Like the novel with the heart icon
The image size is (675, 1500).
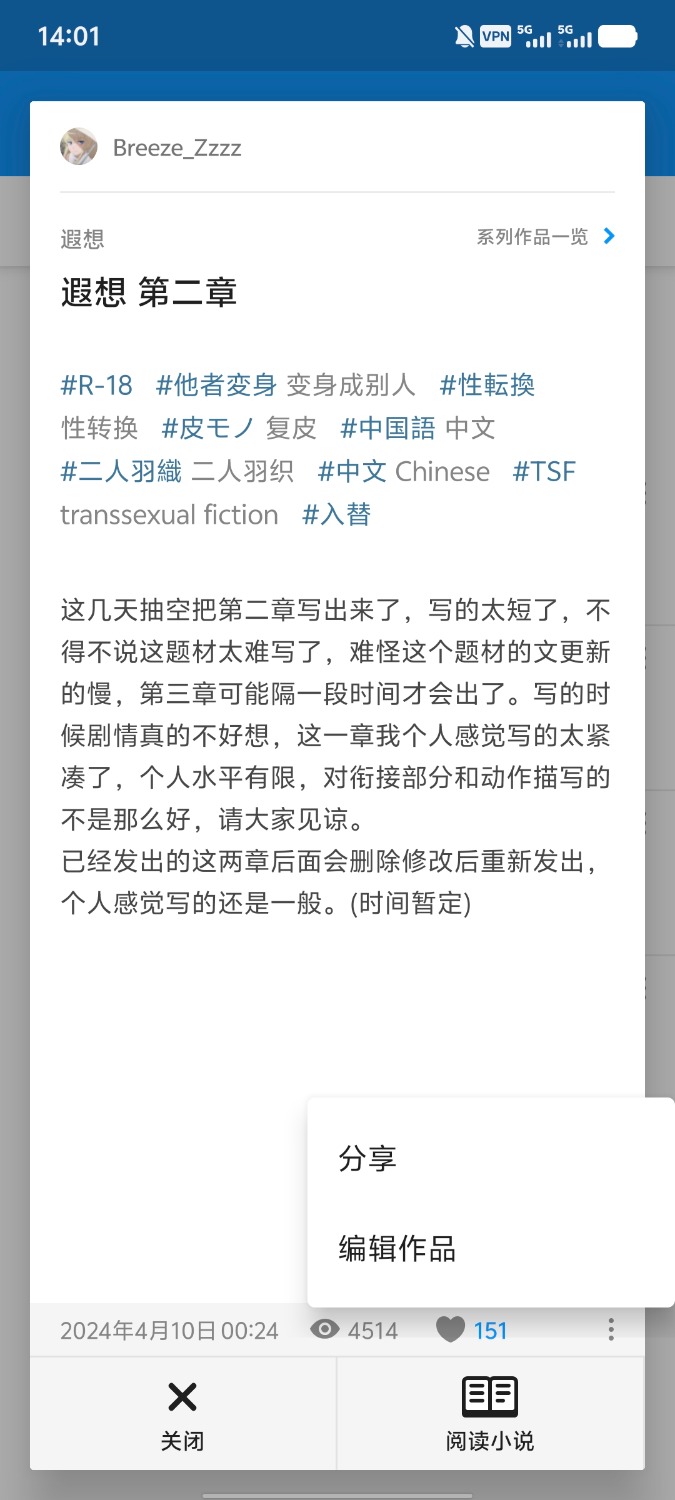coord(451,1330)
